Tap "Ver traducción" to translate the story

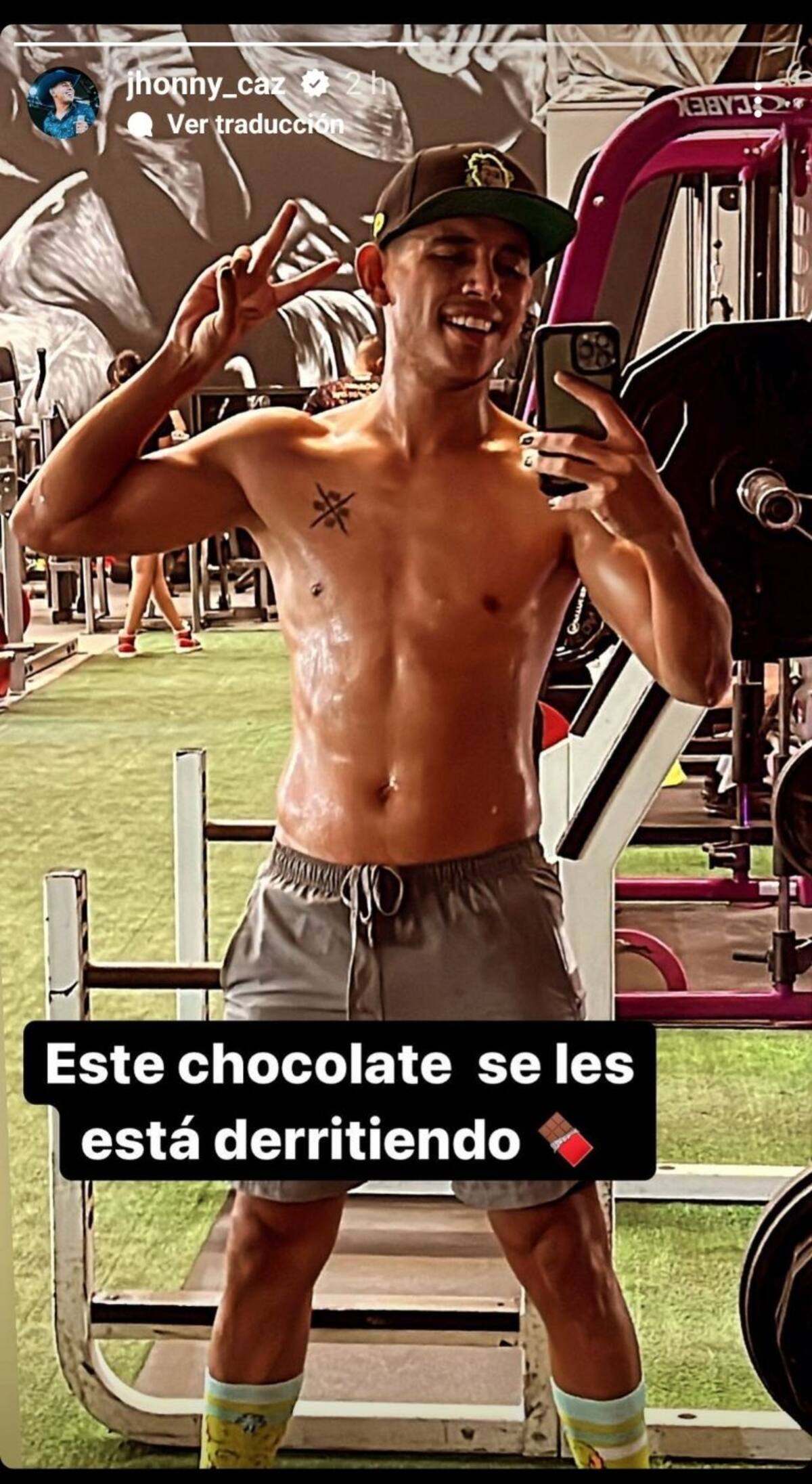[x=254, y=125]
